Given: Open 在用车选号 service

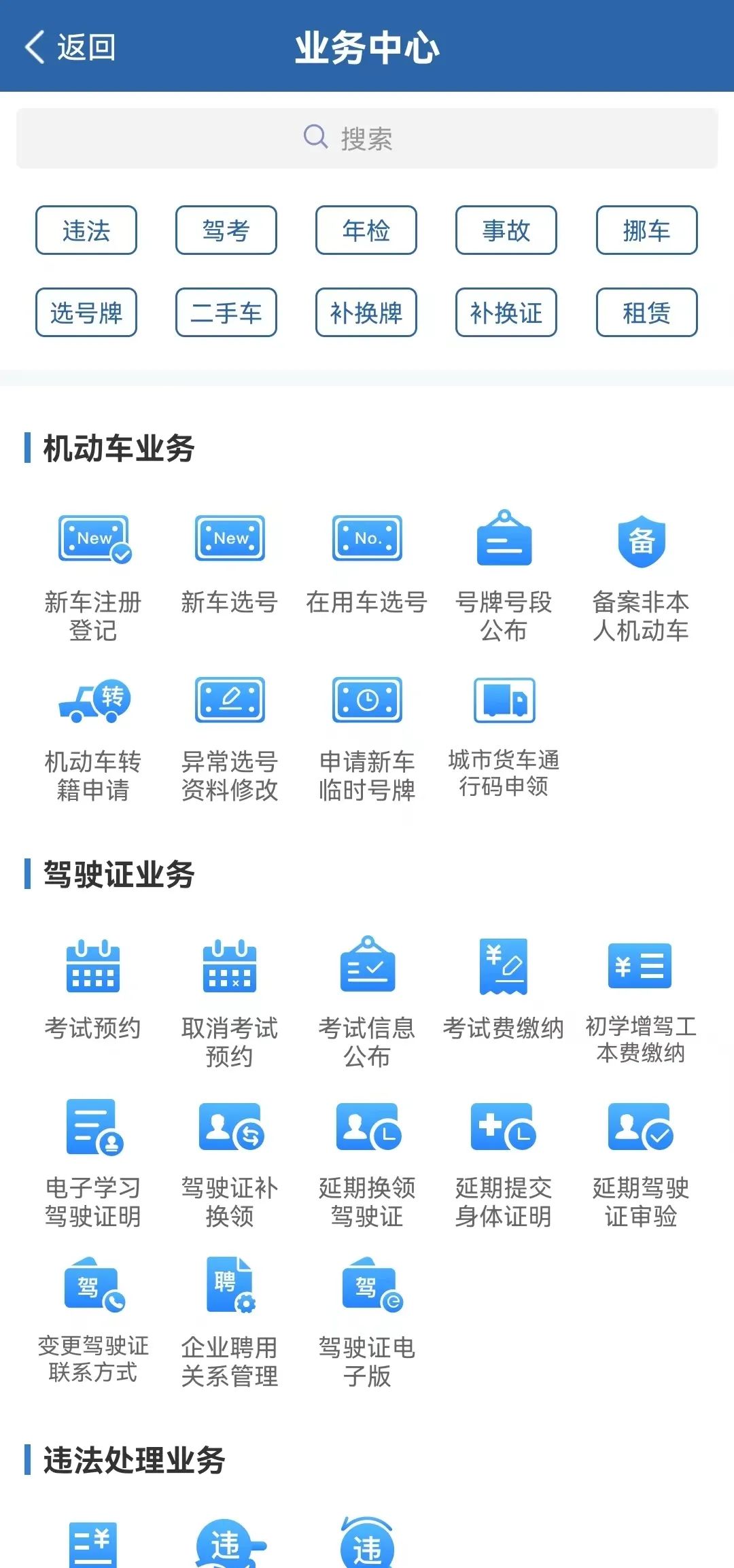Looking at the screenshot, I should tap(366, 538).
